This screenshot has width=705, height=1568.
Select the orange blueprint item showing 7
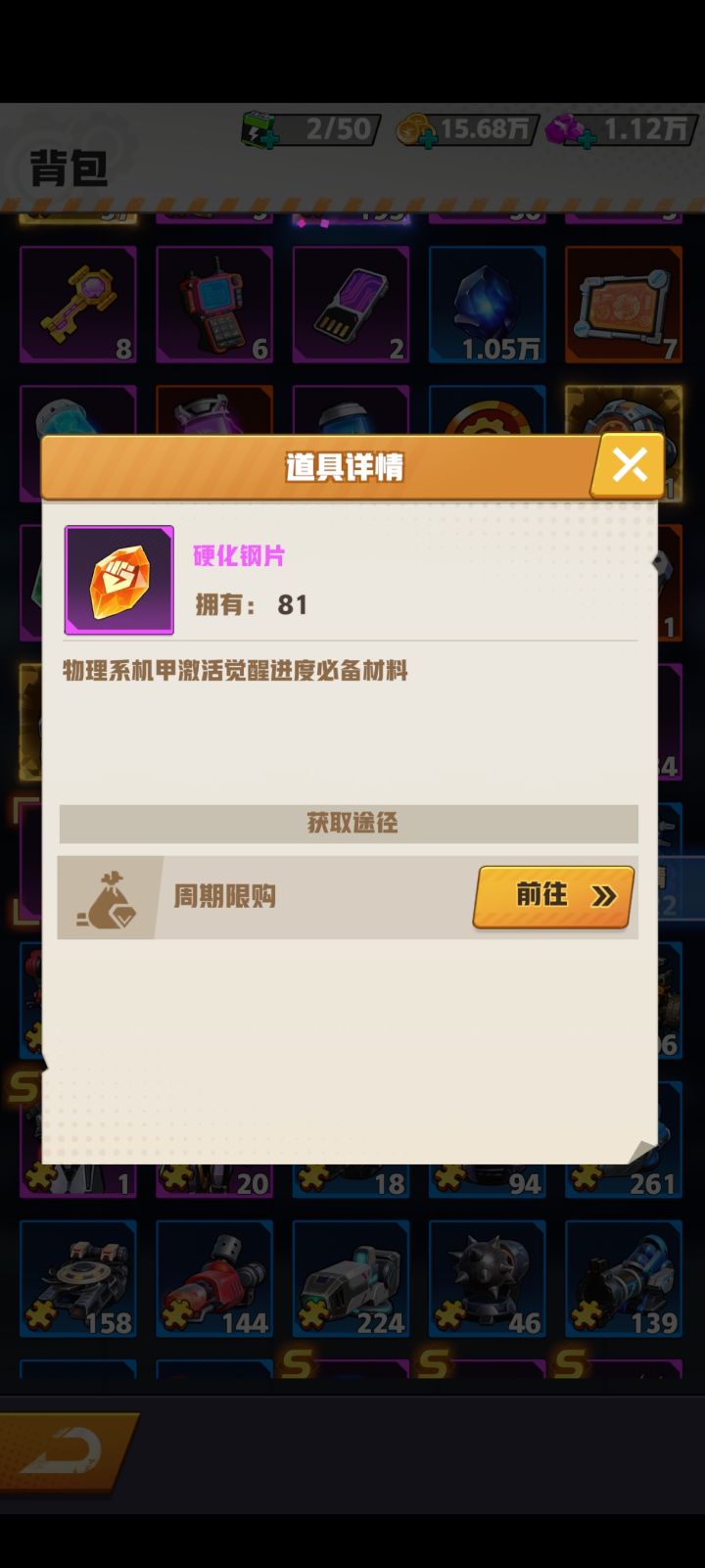[x=623, y=304]
